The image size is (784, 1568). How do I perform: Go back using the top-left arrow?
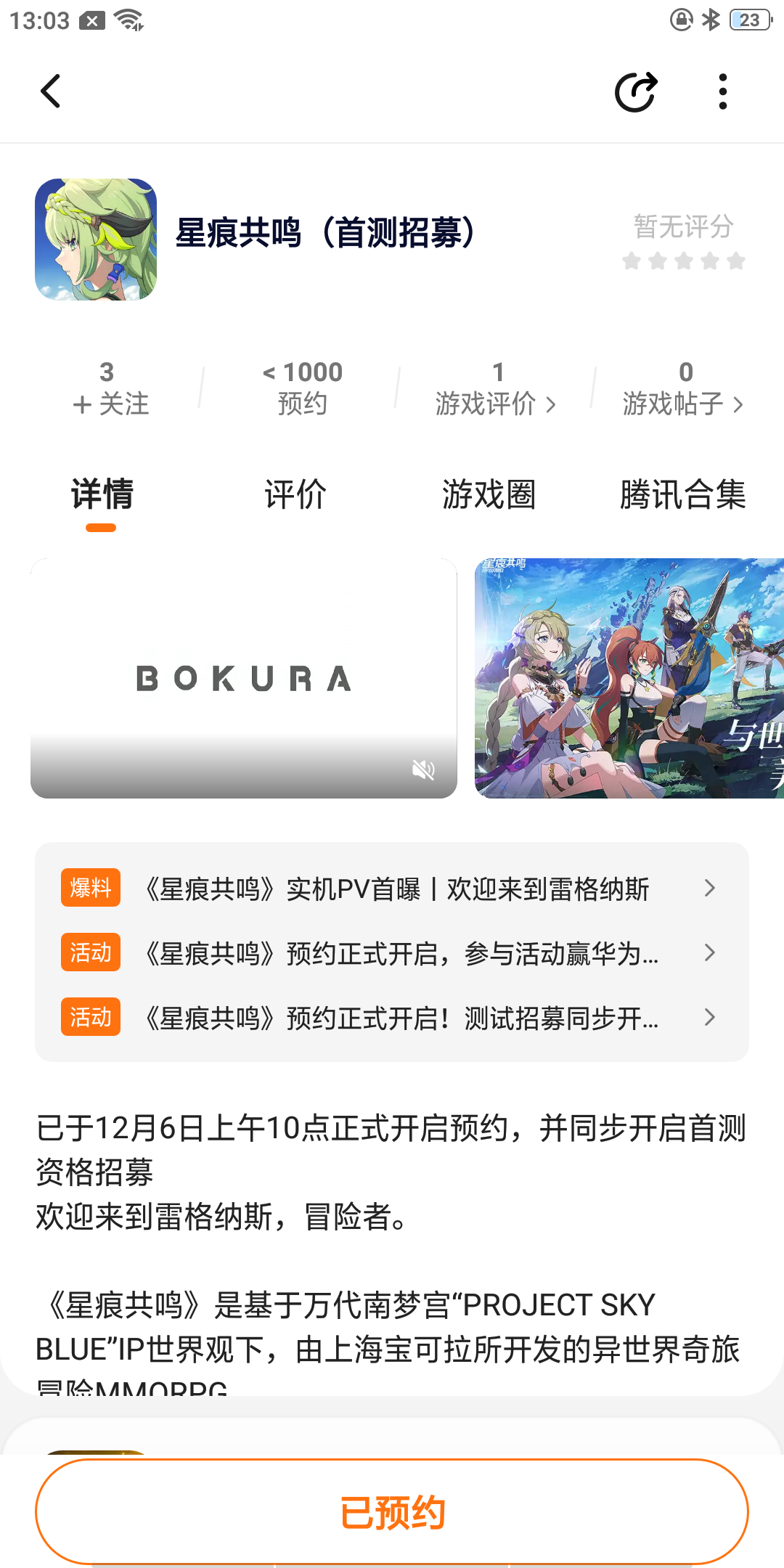point(51,91)
